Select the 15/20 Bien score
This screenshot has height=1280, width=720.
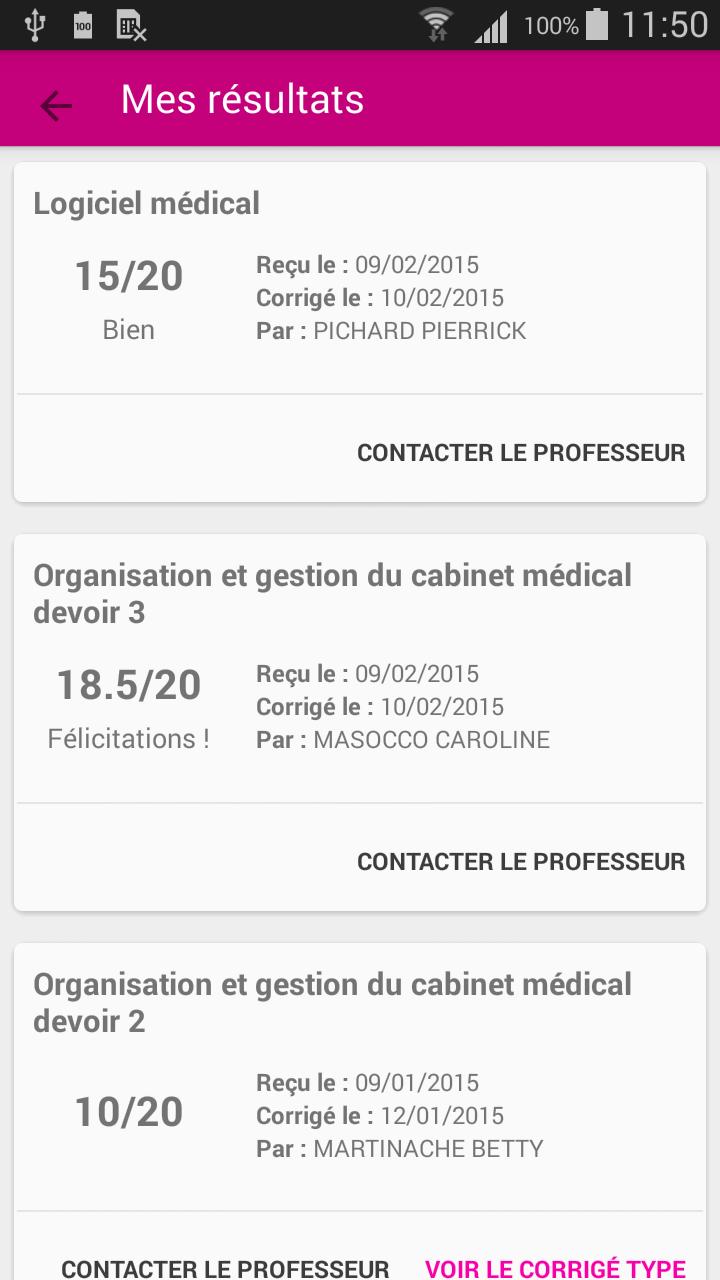click(128, 276)
